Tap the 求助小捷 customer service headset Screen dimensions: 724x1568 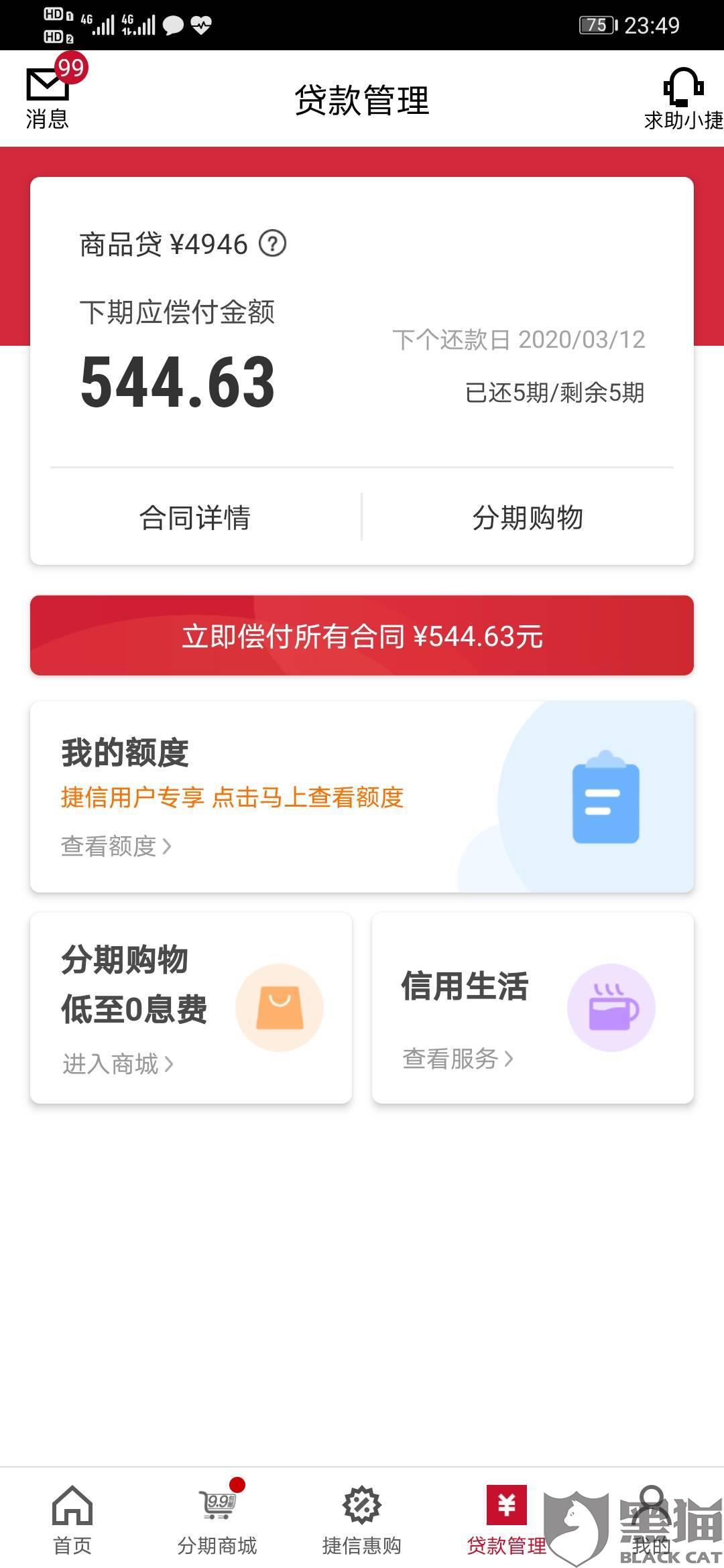pyautogui.click(x=683, y=99)
